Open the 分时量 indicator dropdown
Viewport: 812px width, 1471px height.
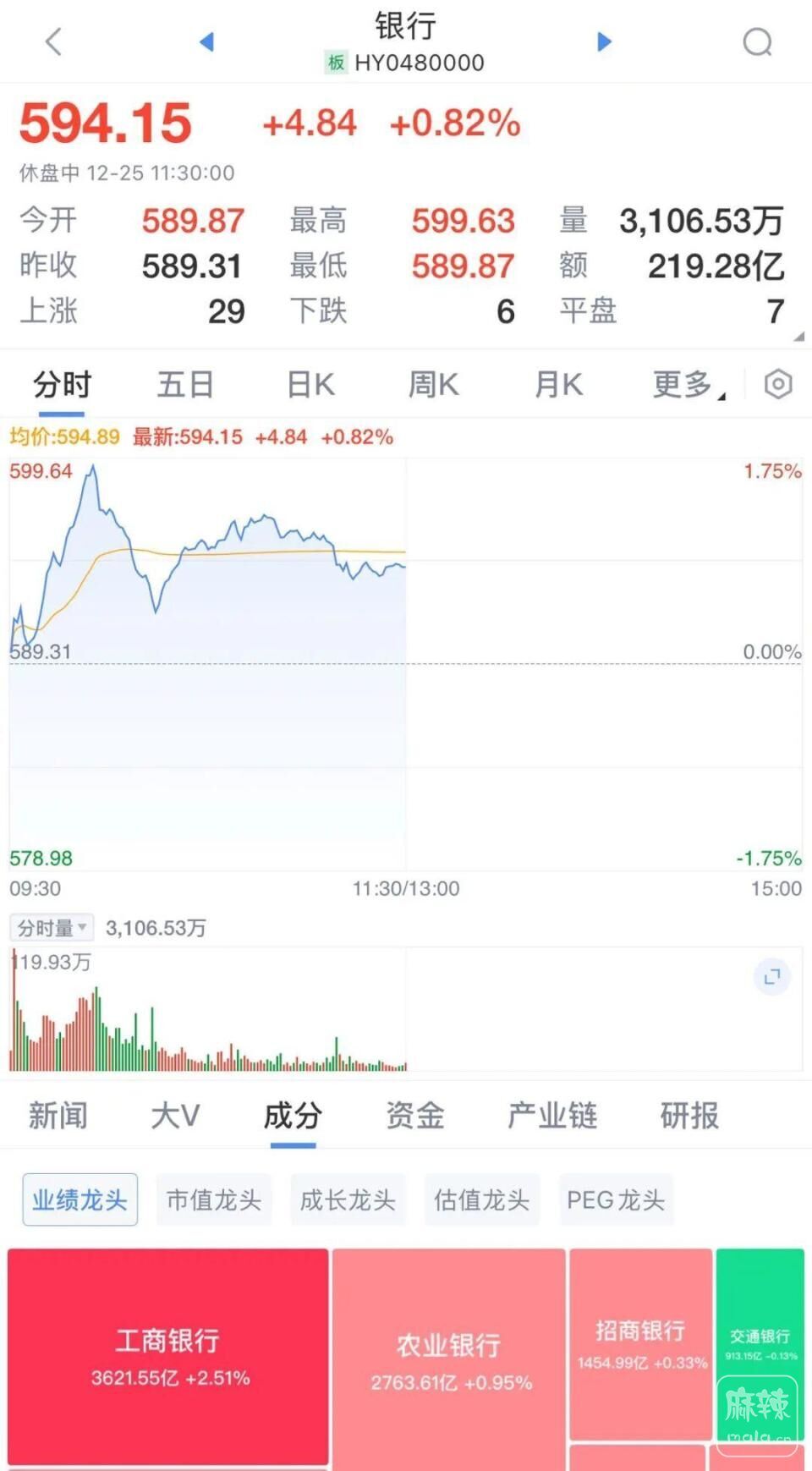52,928
